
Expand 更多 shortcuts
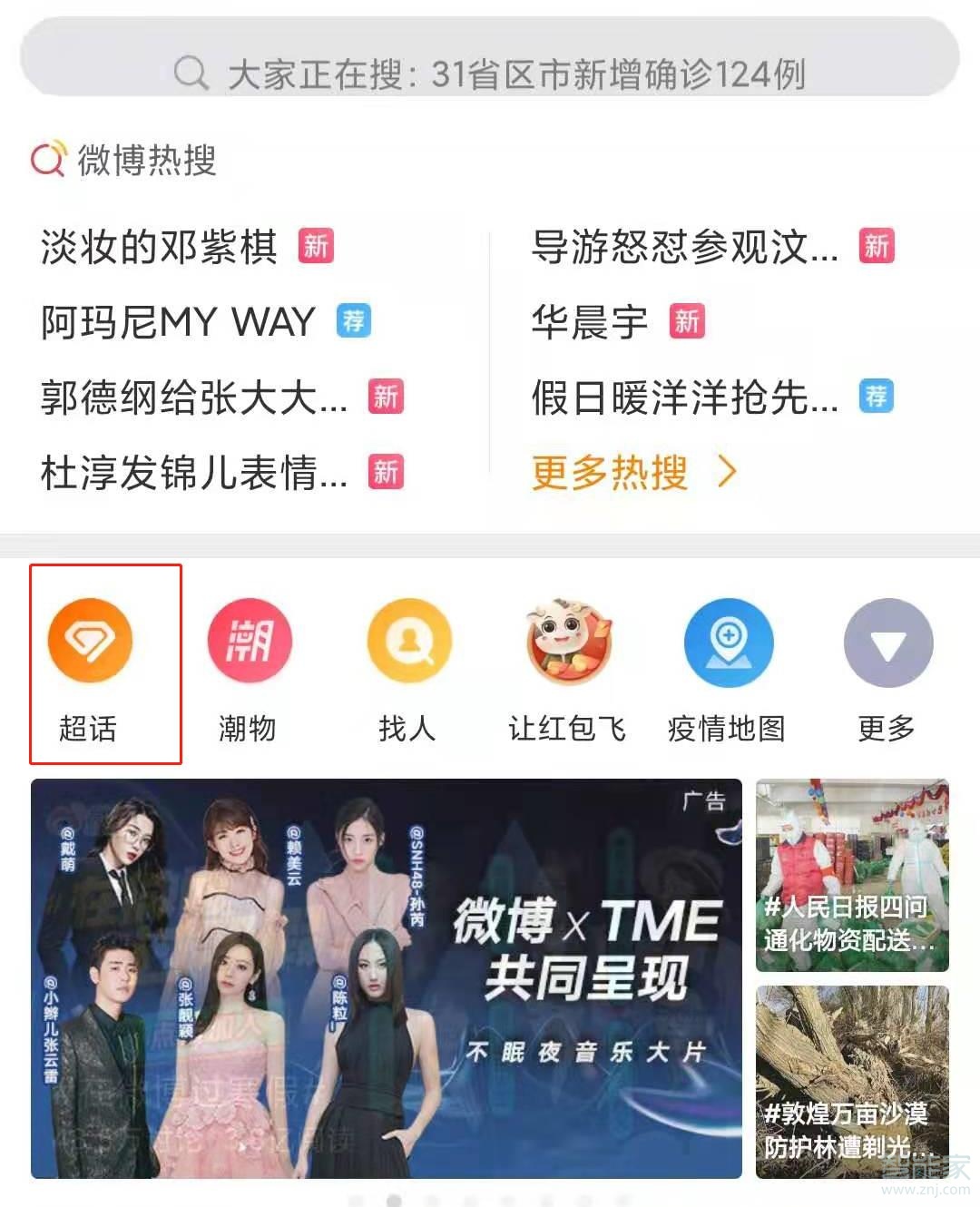[887, 664]
